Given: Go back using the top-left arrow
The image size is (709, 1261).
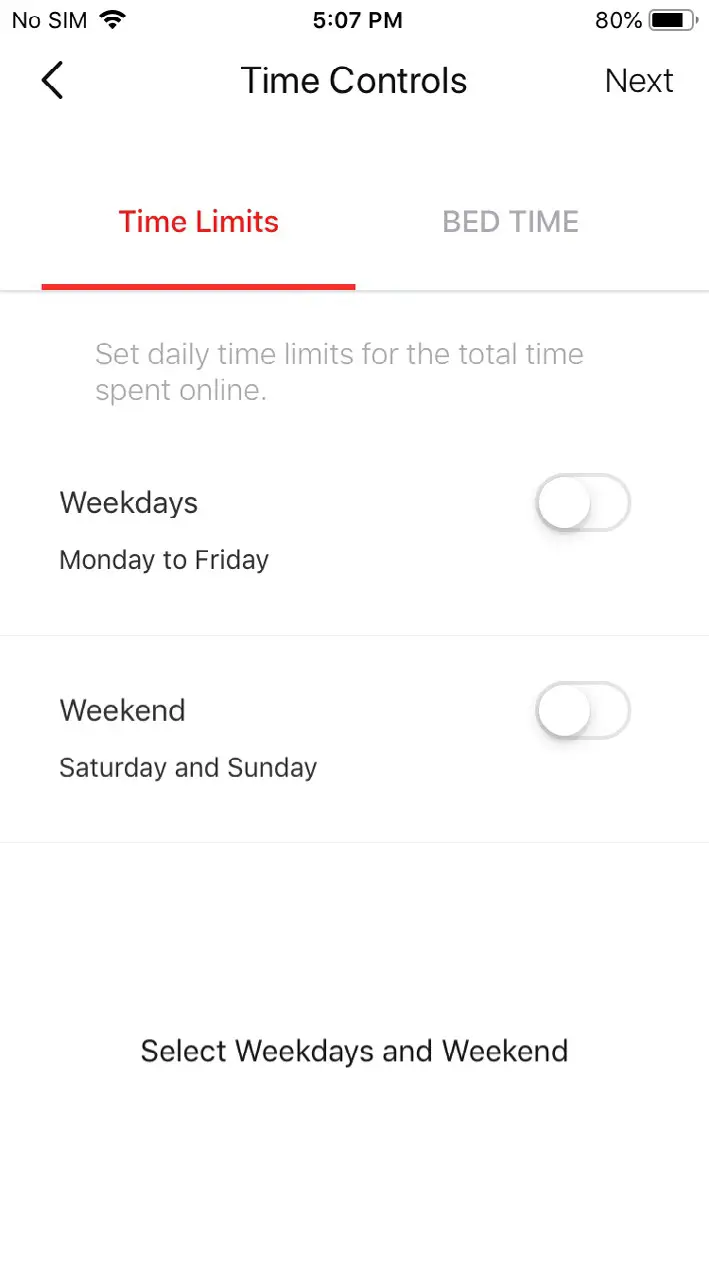Looking at the screenshot, I should 52,80.
